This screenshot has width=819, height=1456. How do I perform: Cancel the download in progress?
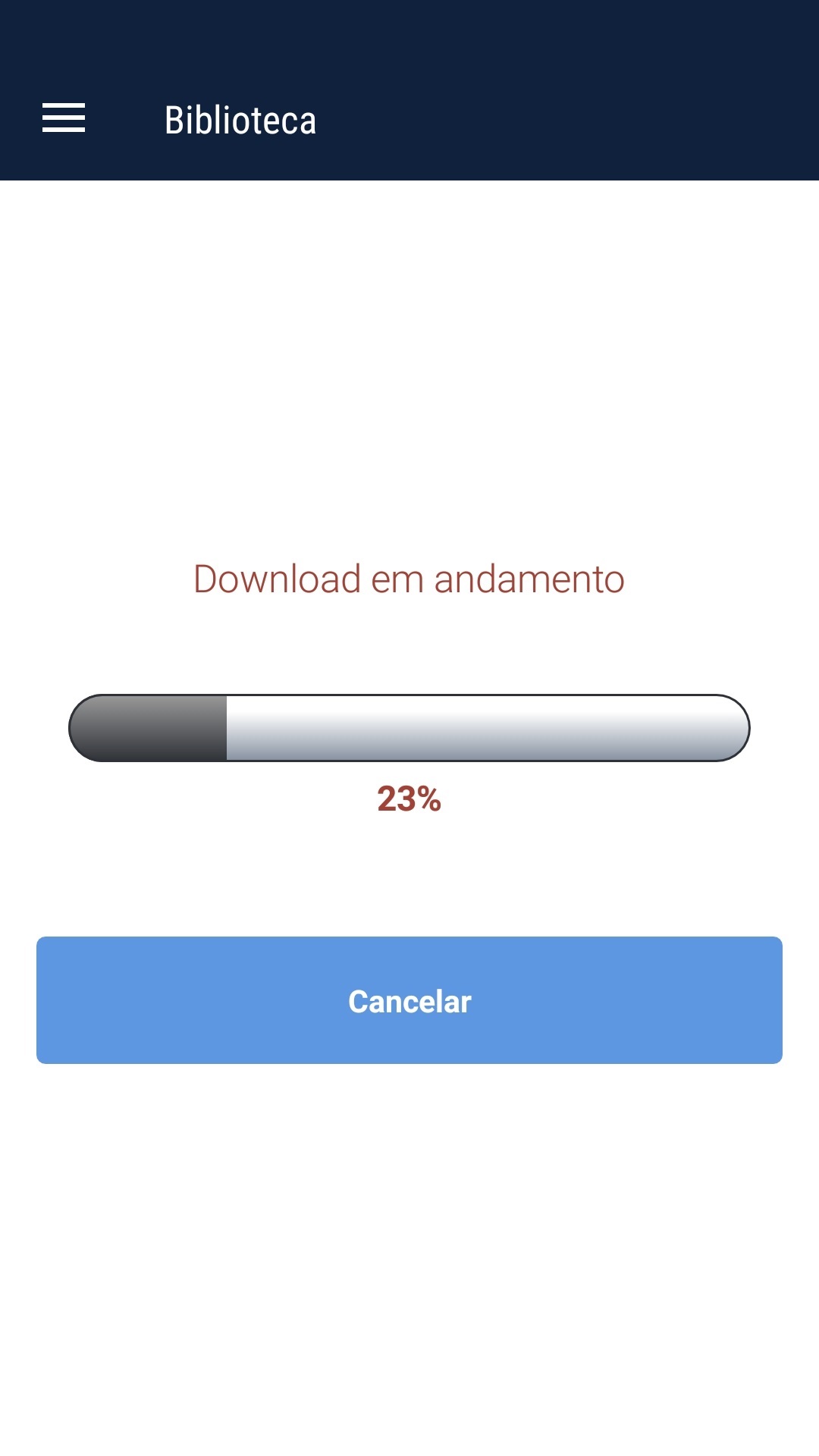[x=409, y=1000]
